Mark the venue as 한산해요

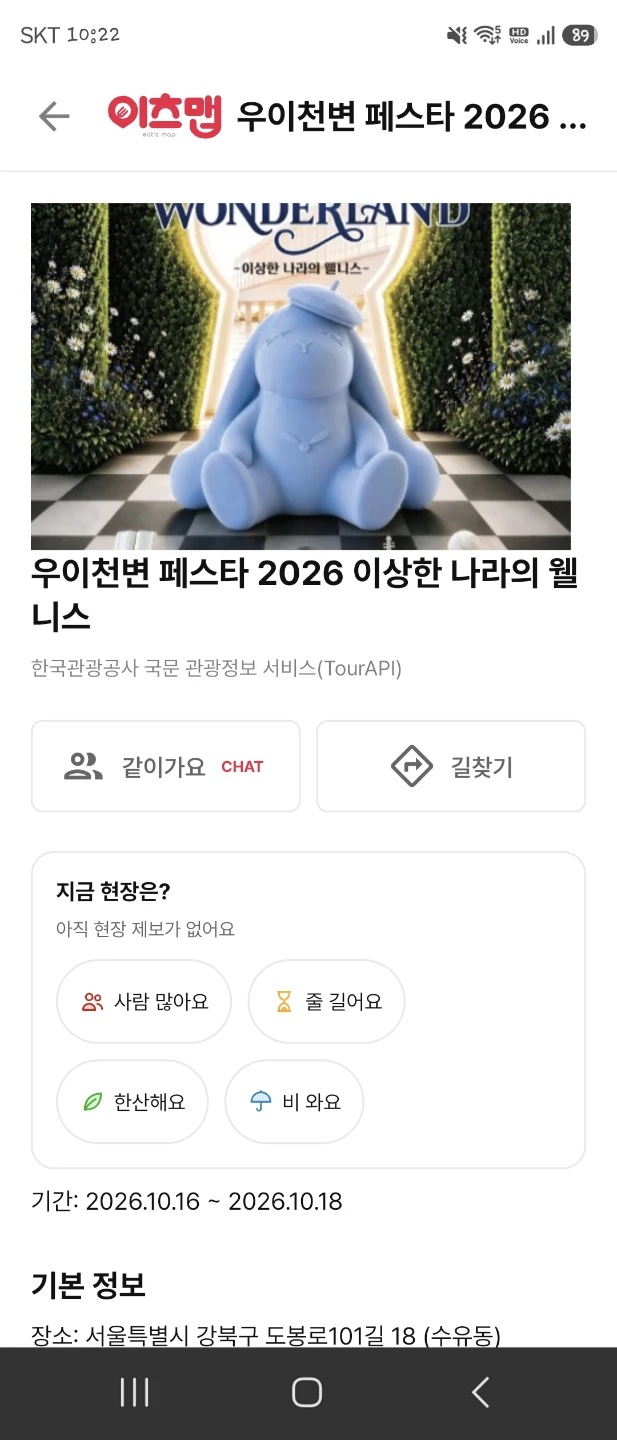coord(132,1102)
